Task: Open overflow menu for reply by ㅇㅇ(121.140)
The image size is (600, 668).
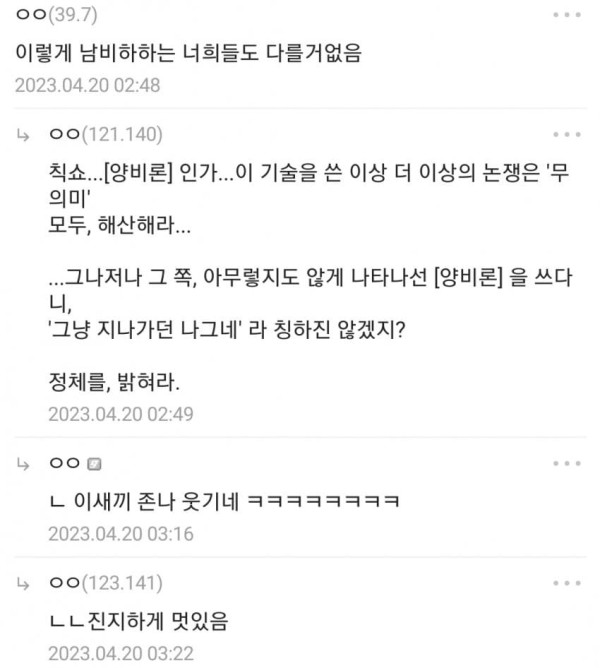Action: click(566, 134)
